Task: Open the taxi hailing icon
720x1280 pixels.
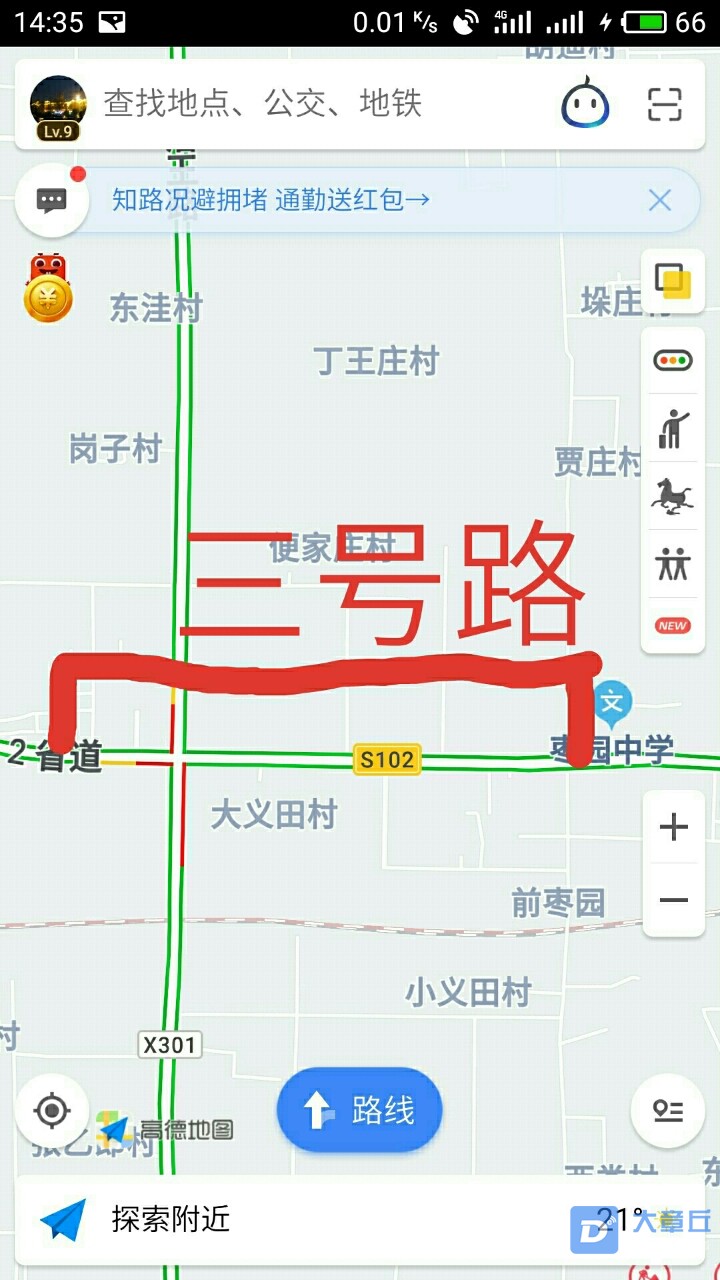Action: click(x=673, y=428)
